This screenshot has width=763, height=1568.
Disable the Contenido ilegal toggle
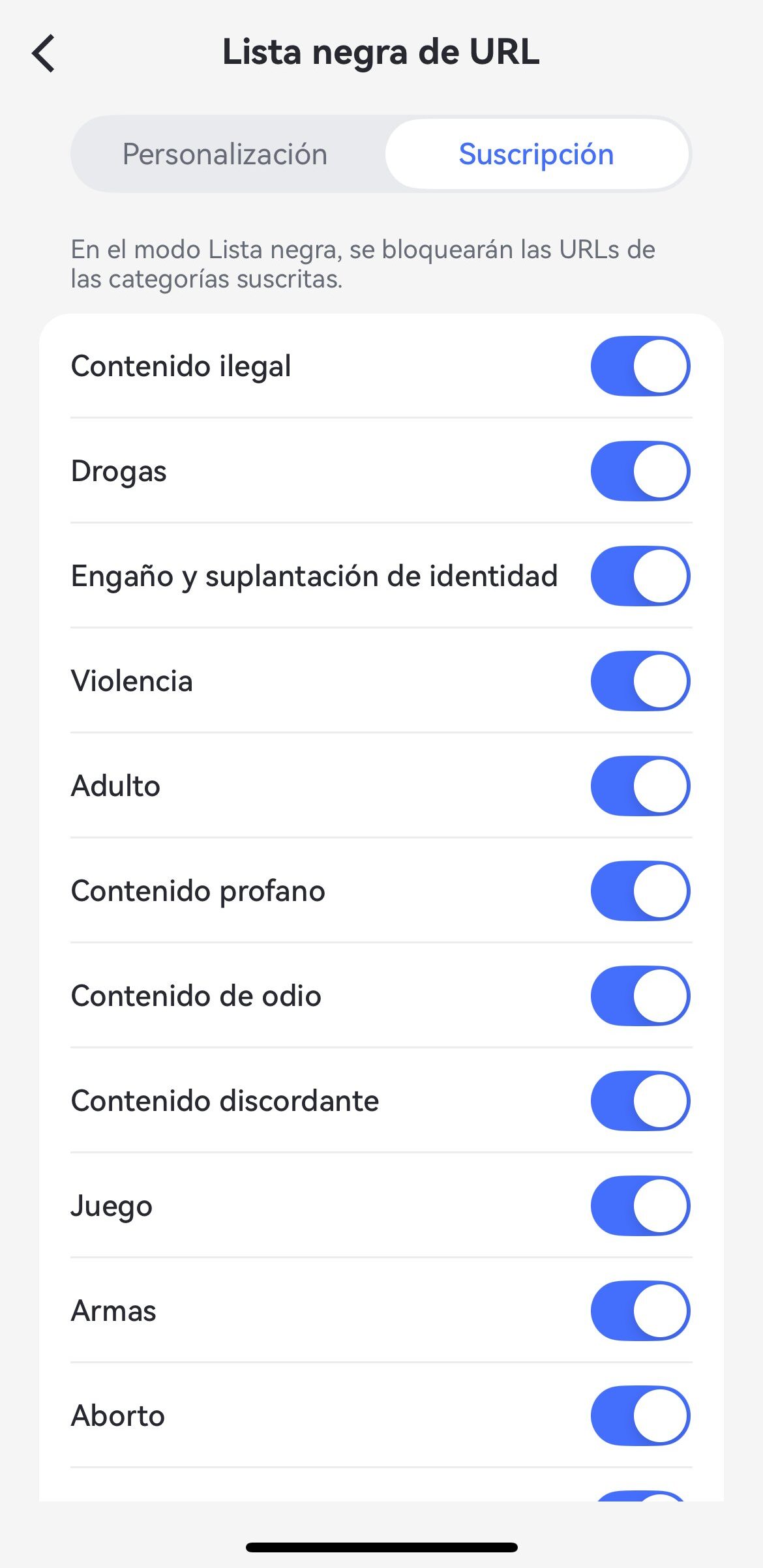(640, 366)
